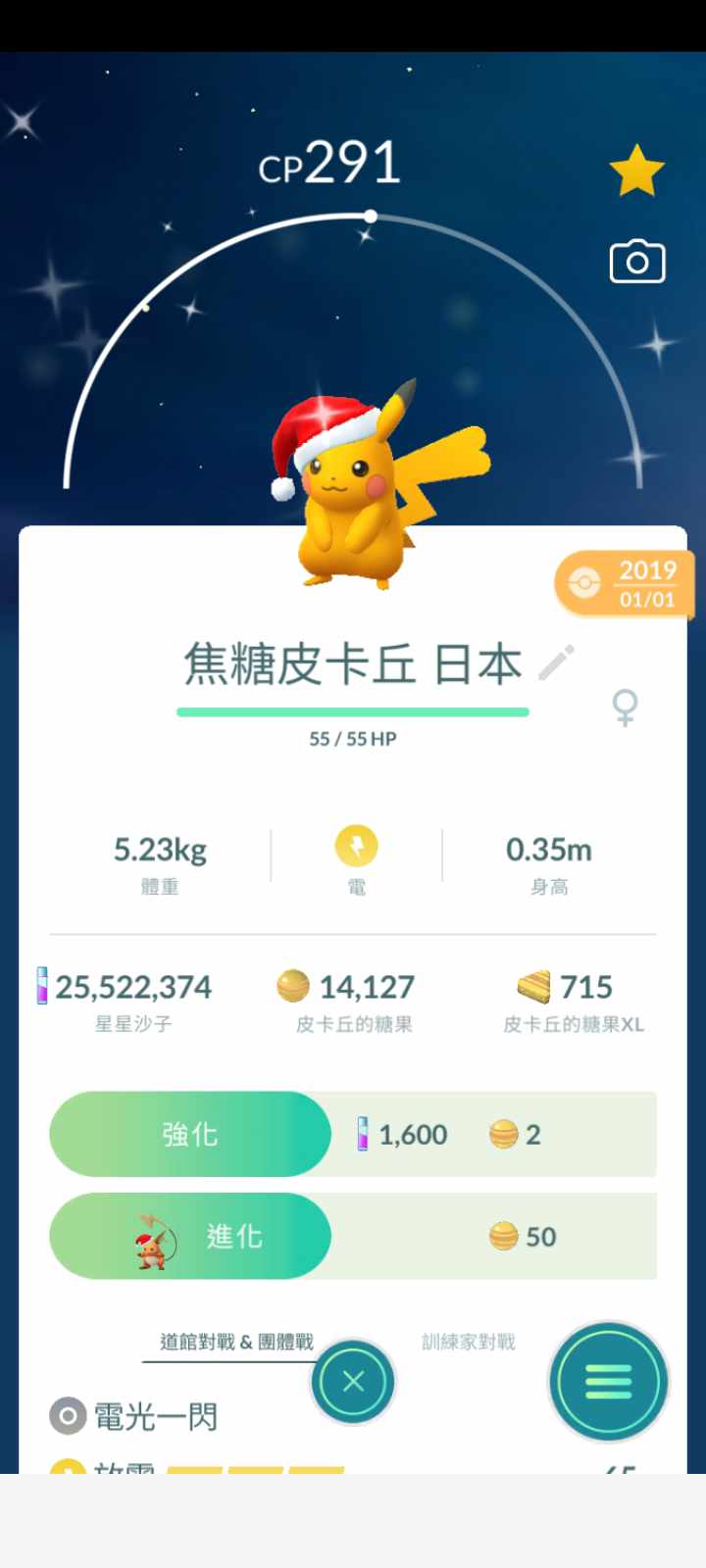
Task: Tap the 強化 power up button
Action: [190, 1134]
